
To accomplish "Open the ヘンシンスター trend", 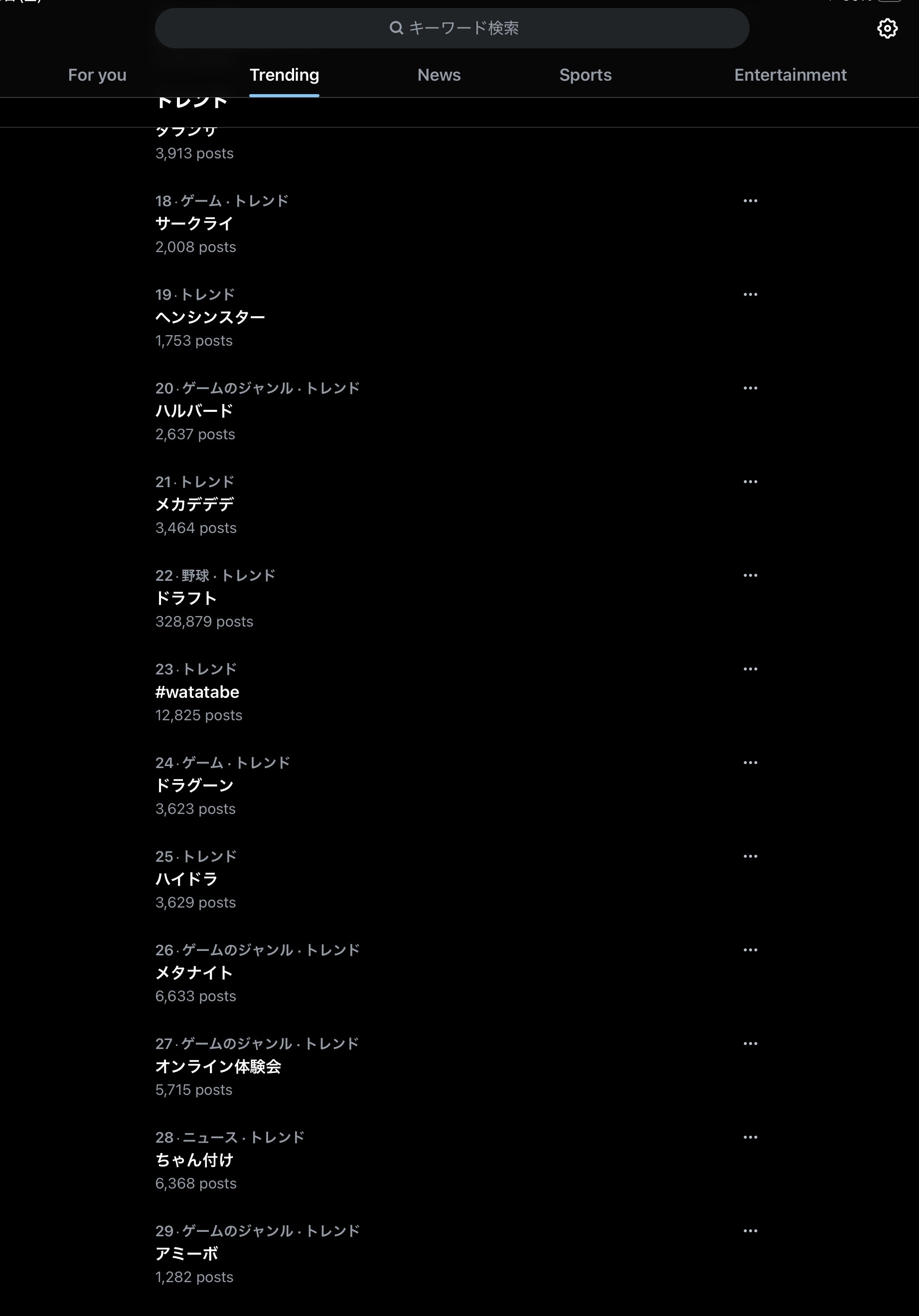I will point(210,317).
